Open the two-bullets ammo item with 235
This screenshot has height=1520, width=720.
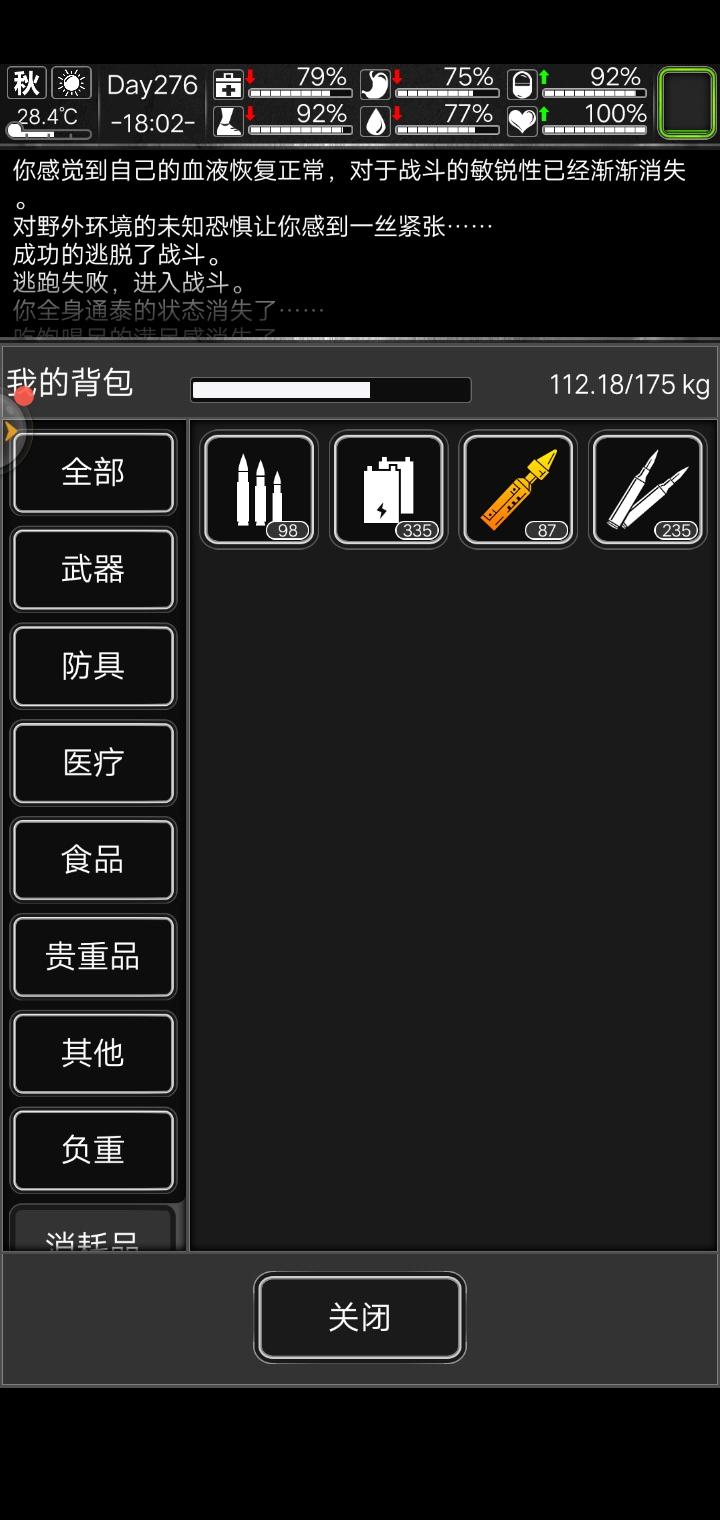point(647,489)
